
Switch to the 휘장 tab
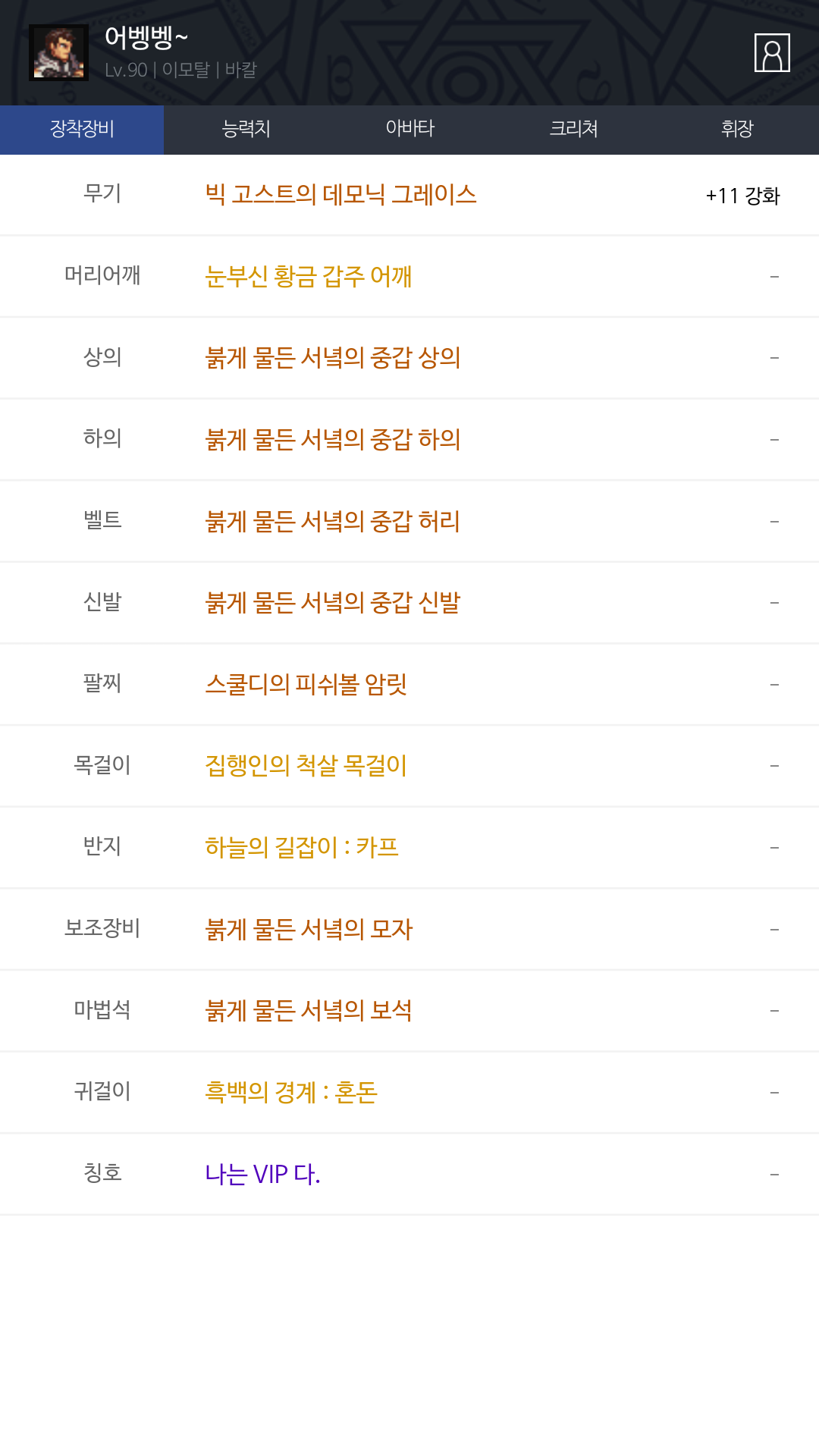pos(737,129)
